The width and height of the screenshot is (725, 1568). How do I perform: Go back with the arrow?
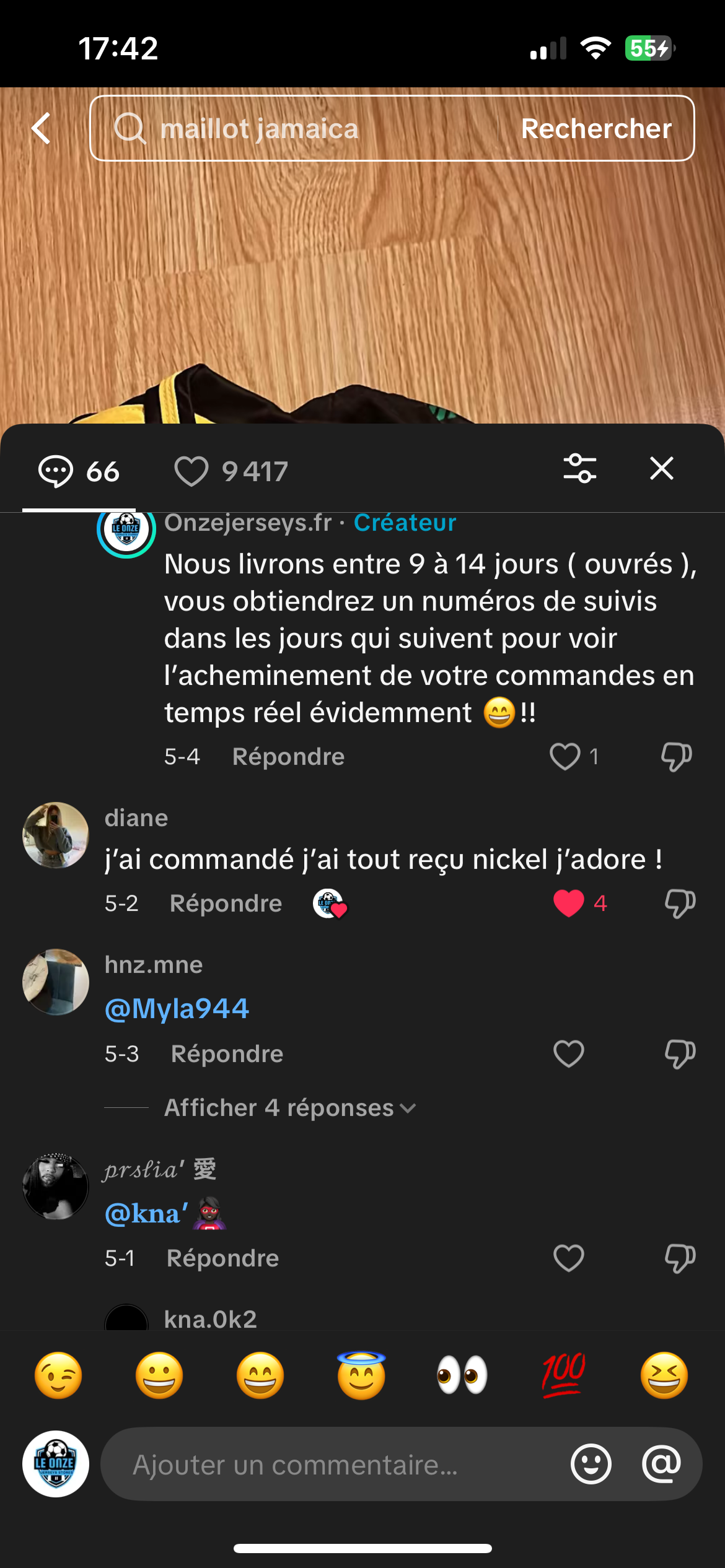tap(41, 129)
